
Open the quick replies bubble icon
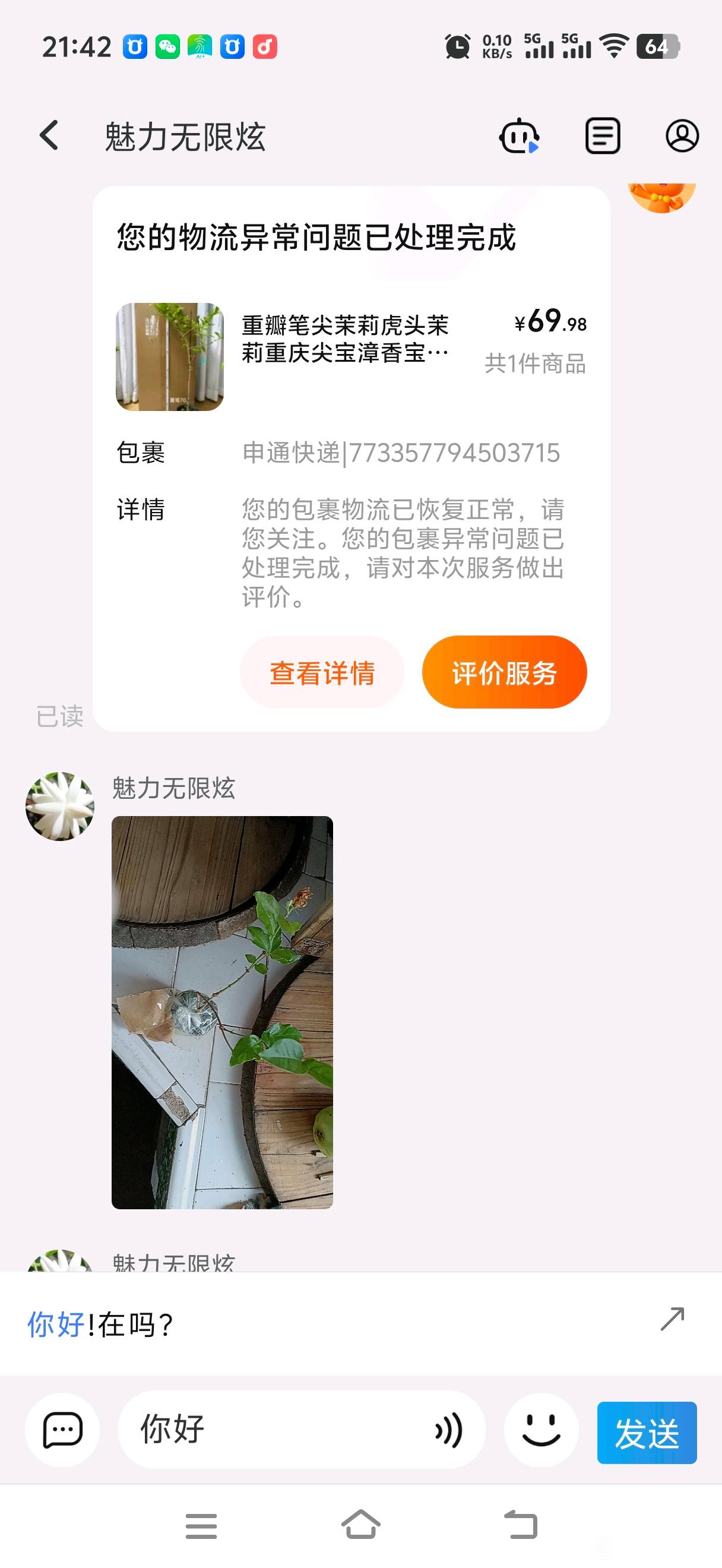(62, 1430)
